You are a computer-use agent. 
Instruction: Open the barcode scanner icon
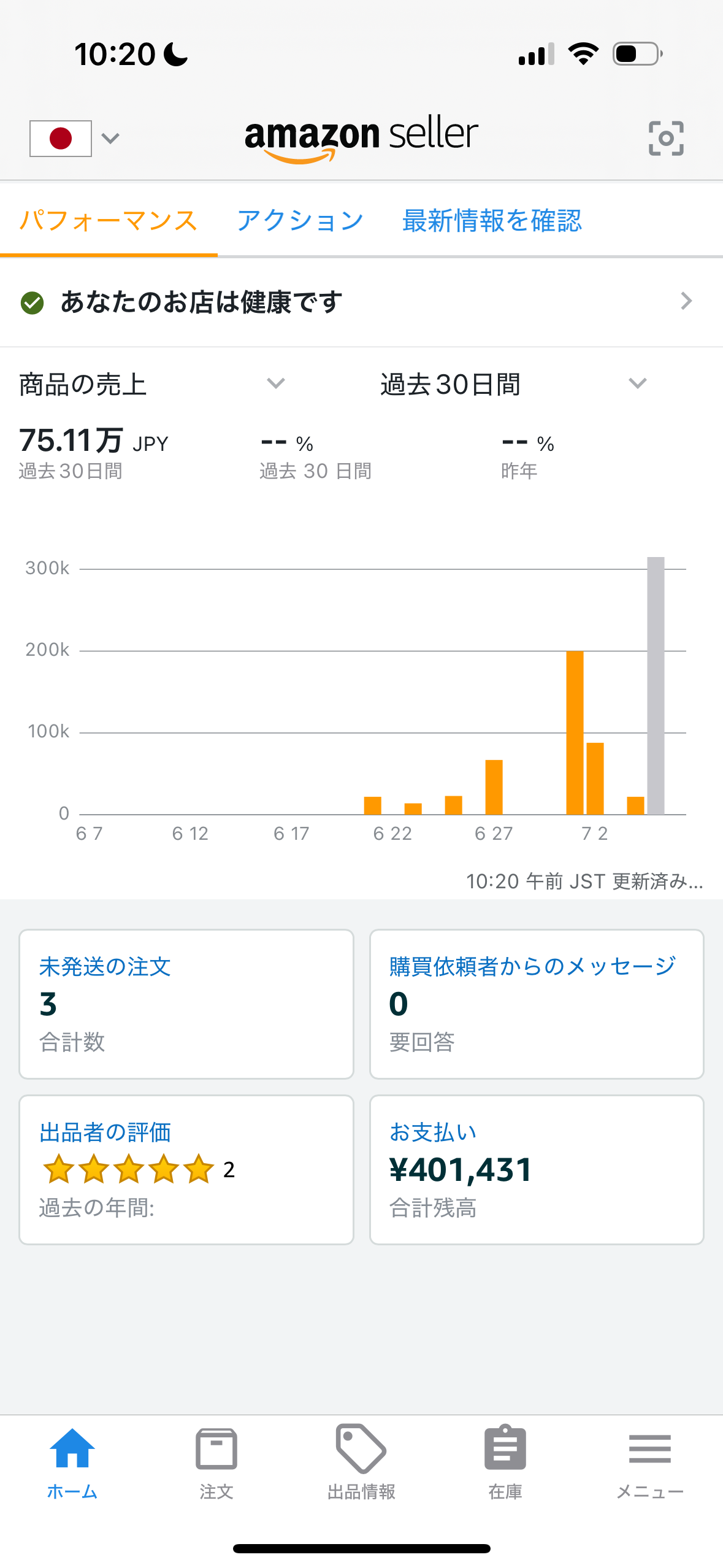(666, 138)
